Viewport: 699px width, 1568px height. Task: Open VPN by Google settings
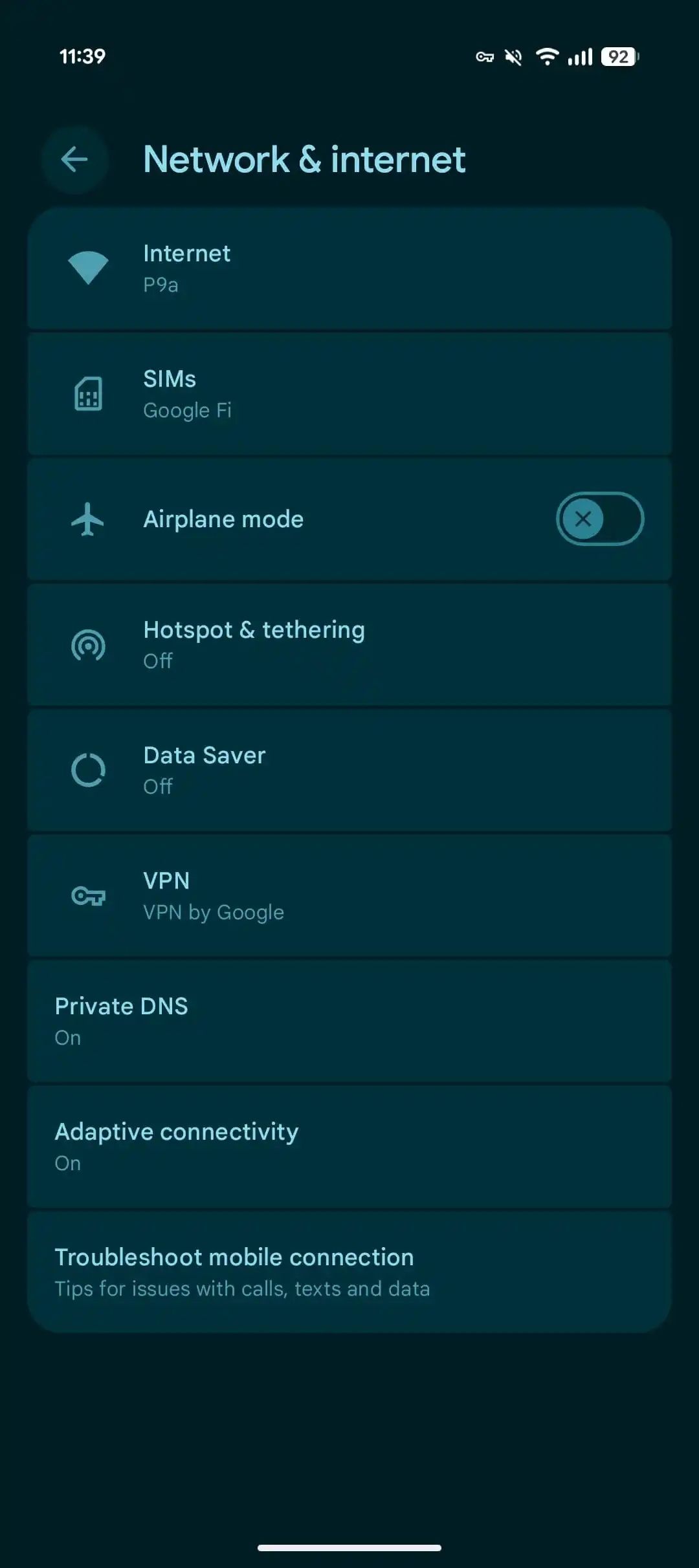(x=349, y=895)
